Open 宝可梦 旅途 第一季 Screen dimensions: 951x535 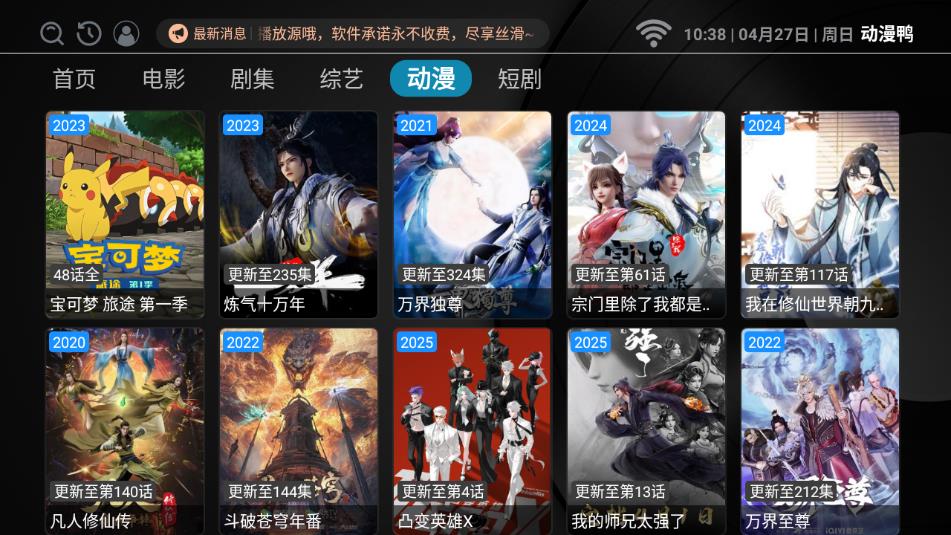click(125, 214)
